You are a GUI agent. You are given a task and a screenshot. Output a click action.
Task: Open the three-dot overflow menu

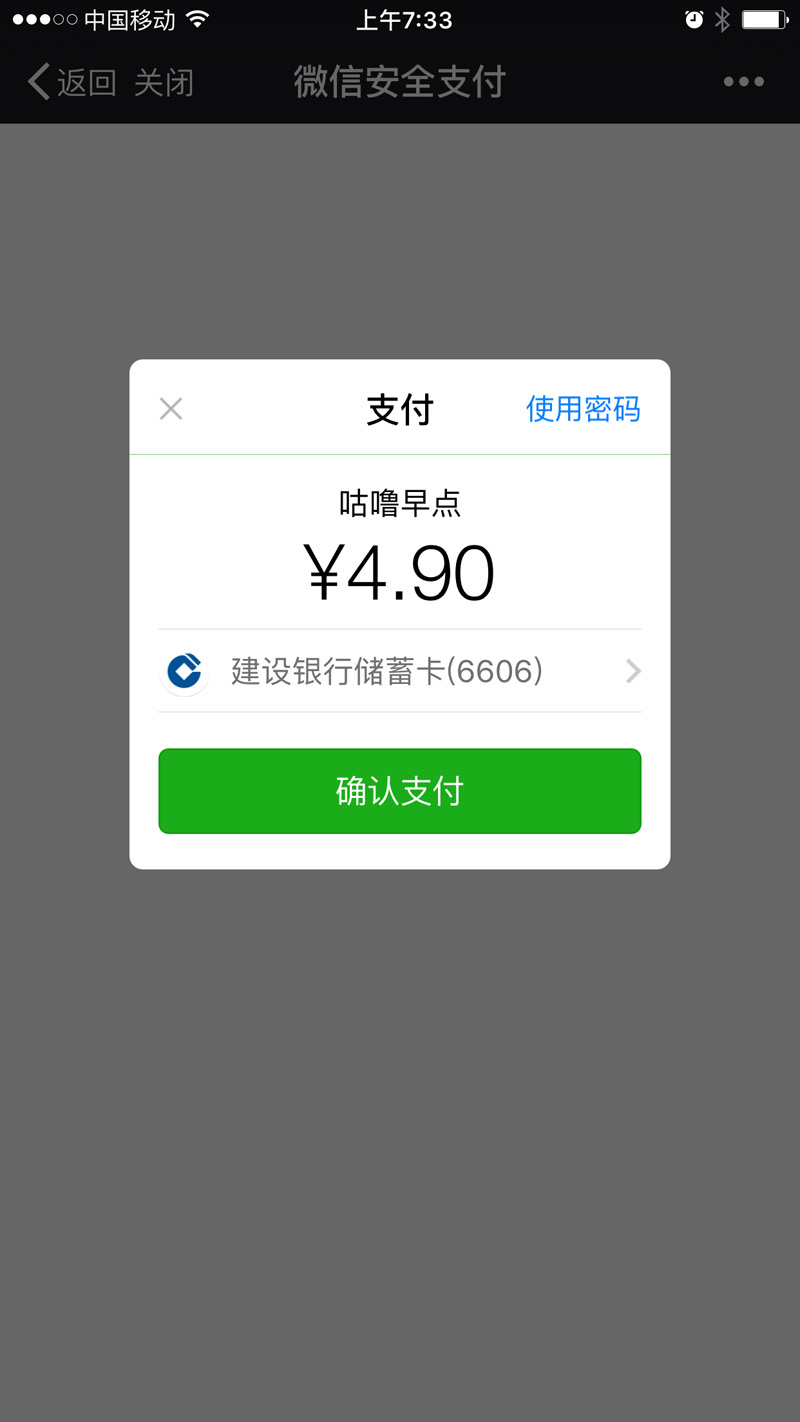click(743, 82)
